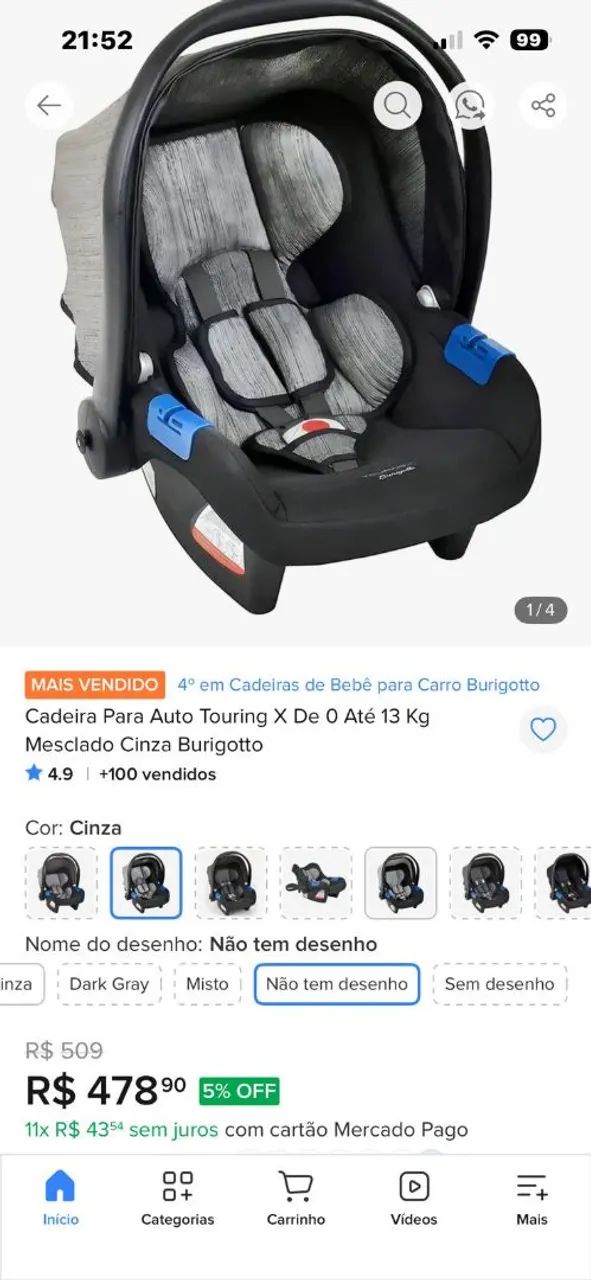Open the Mais tab

click(x=532, y=1198)
